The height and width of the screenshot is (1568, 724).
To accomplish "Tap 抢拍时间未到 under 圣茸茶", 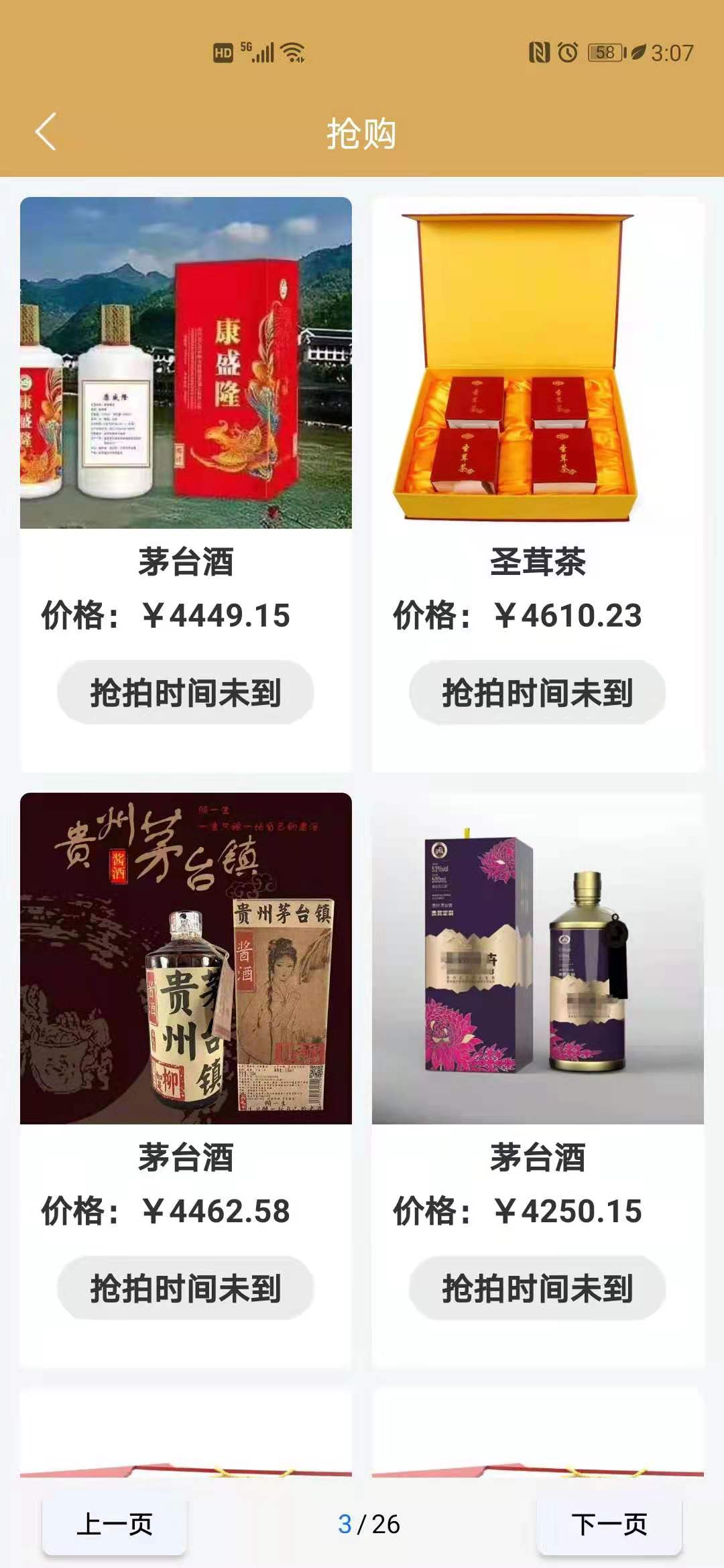I will coord(538,692).
